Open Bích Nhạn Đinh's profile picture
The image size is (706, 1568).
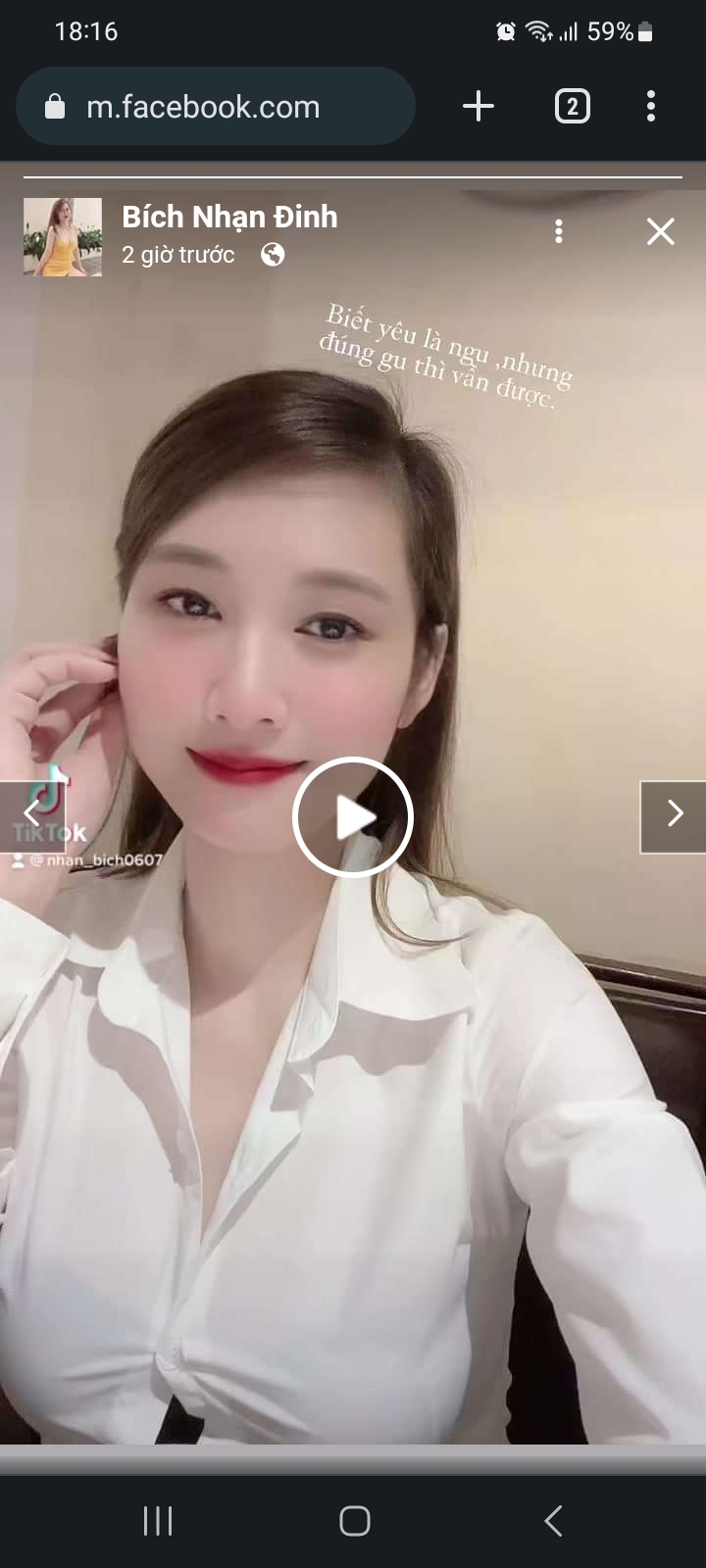click(x=63, y=237)
